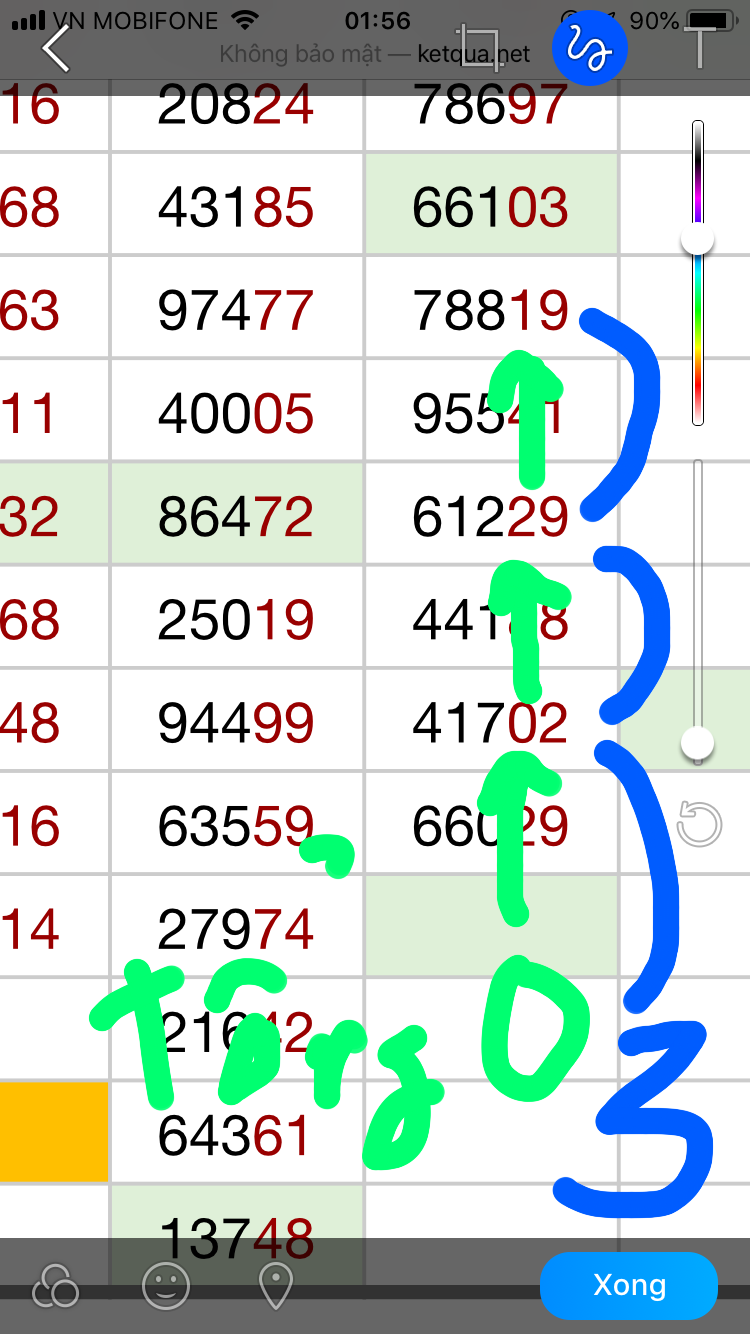Add a location tag

pos(275,1286)
